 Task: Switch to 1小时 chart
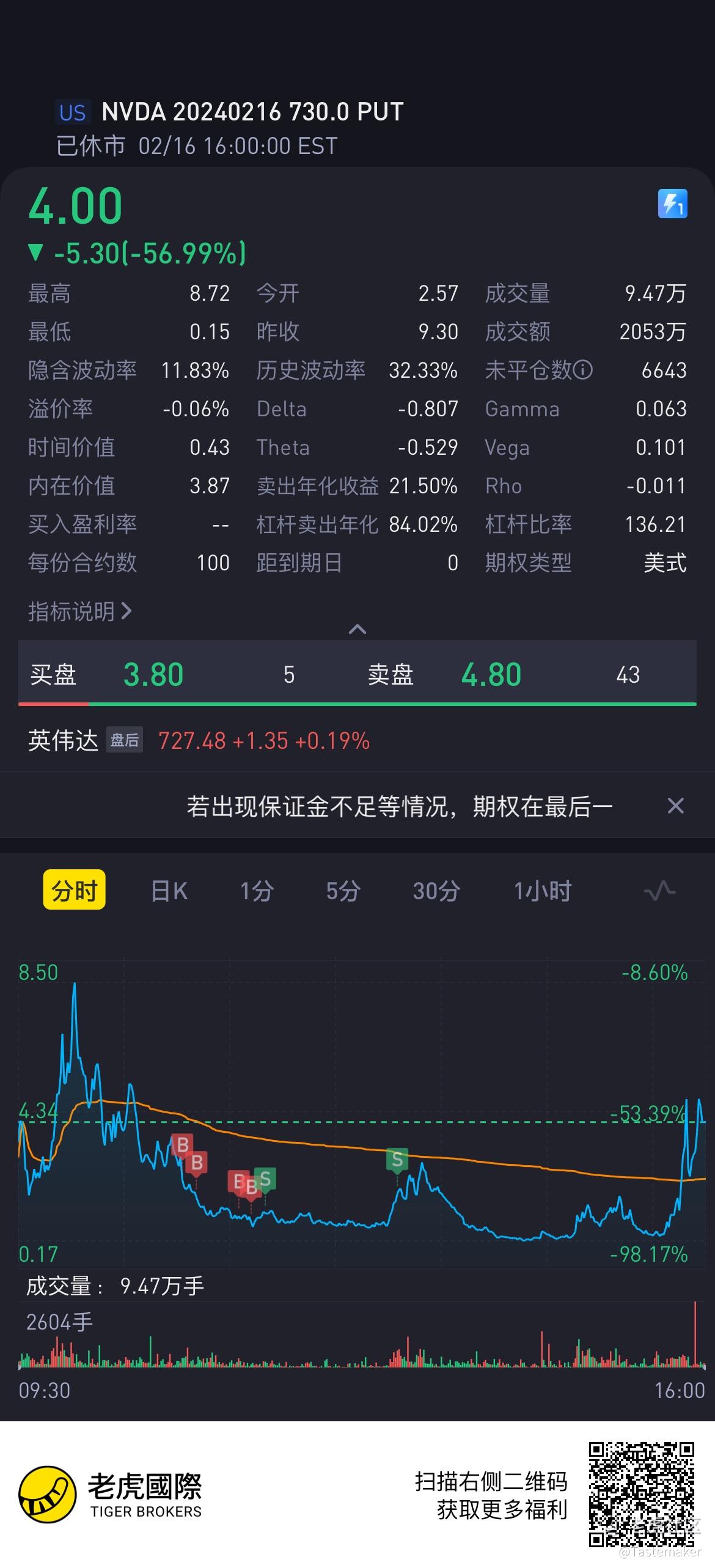[542, 891]
